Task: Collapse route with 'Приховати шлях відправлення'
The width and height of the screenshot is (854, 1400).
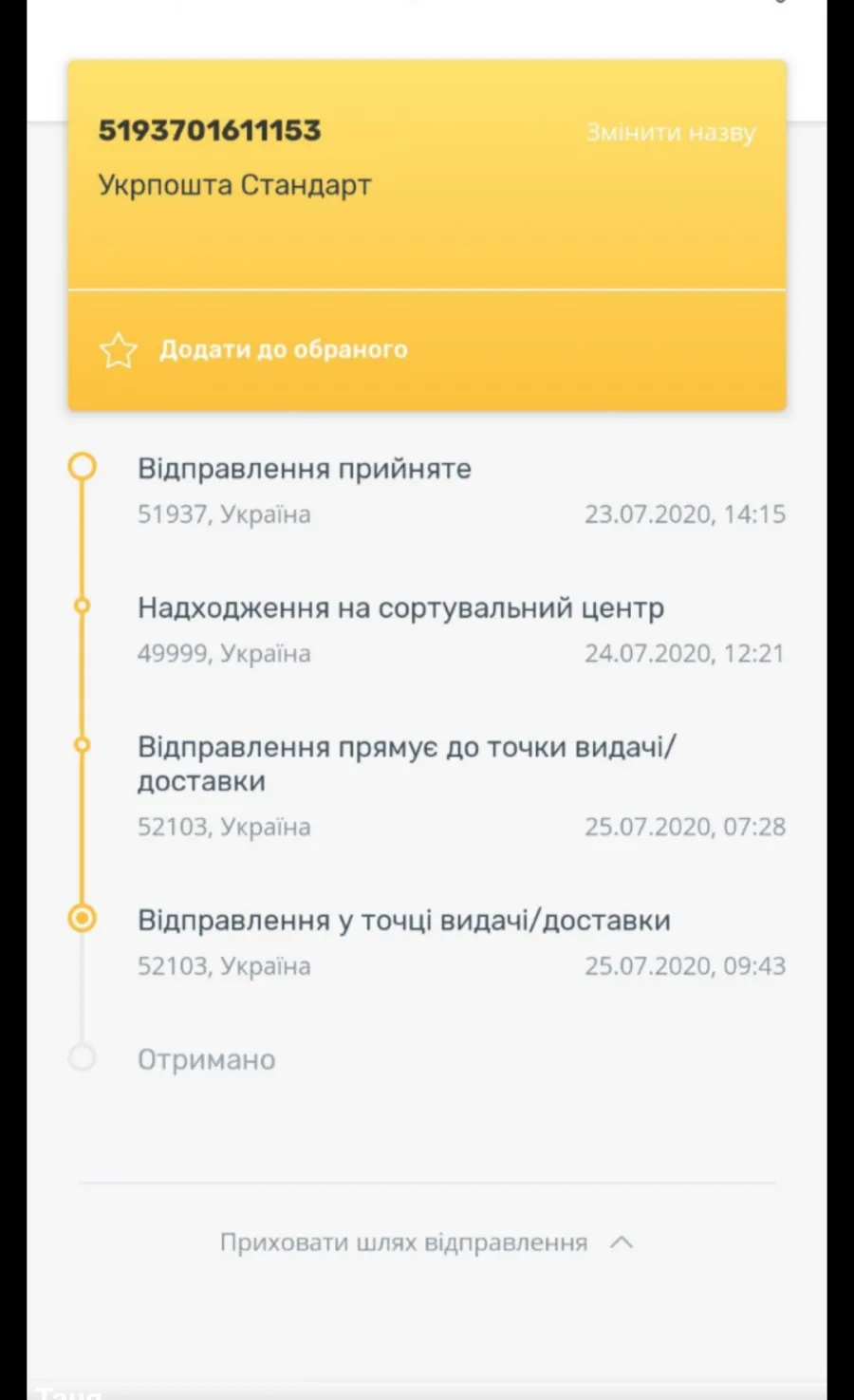Action: pos(427,1242)
